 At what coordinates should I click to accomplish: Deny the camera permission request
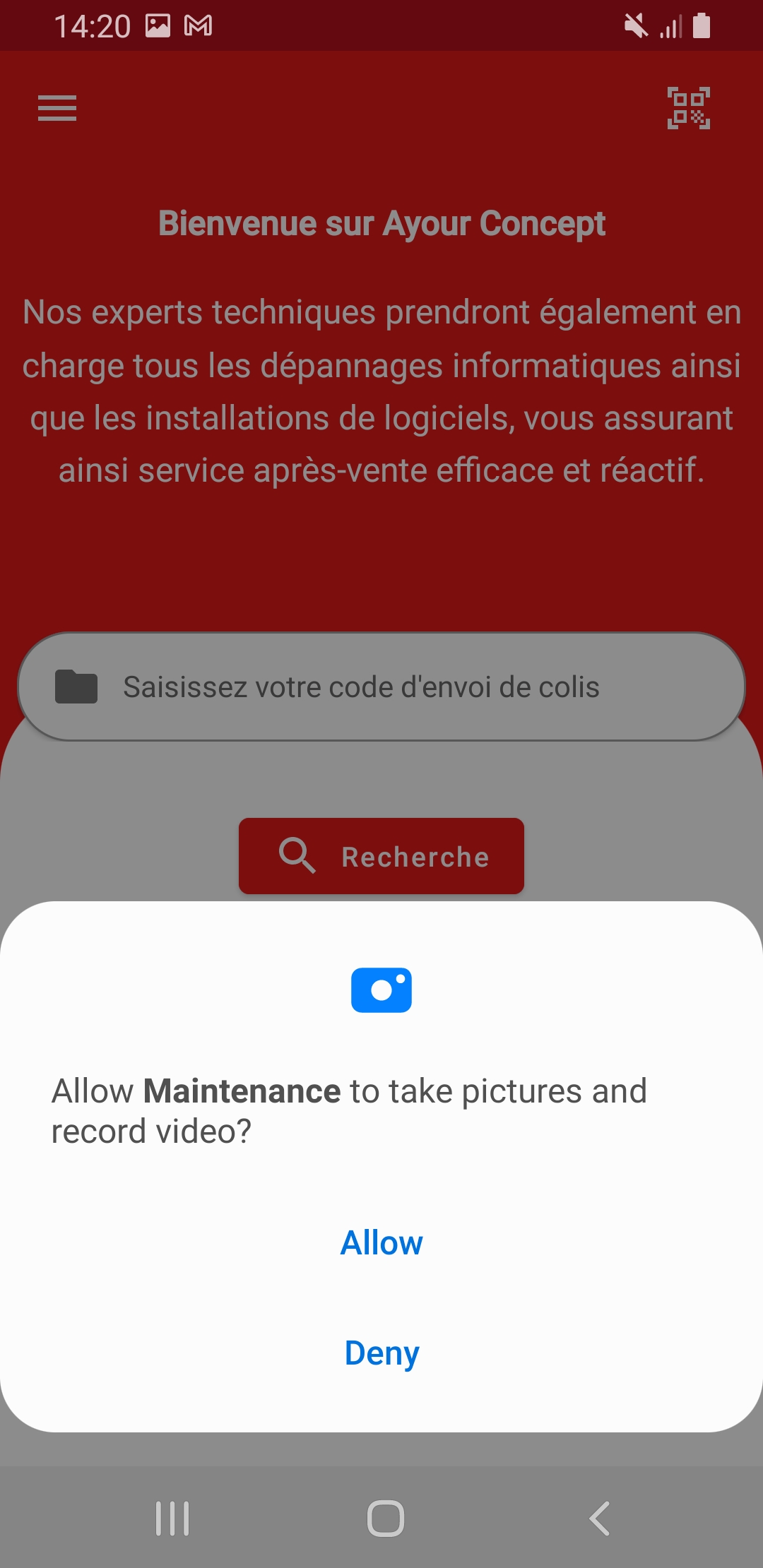pyautogui.click(x=381, y=1353)
